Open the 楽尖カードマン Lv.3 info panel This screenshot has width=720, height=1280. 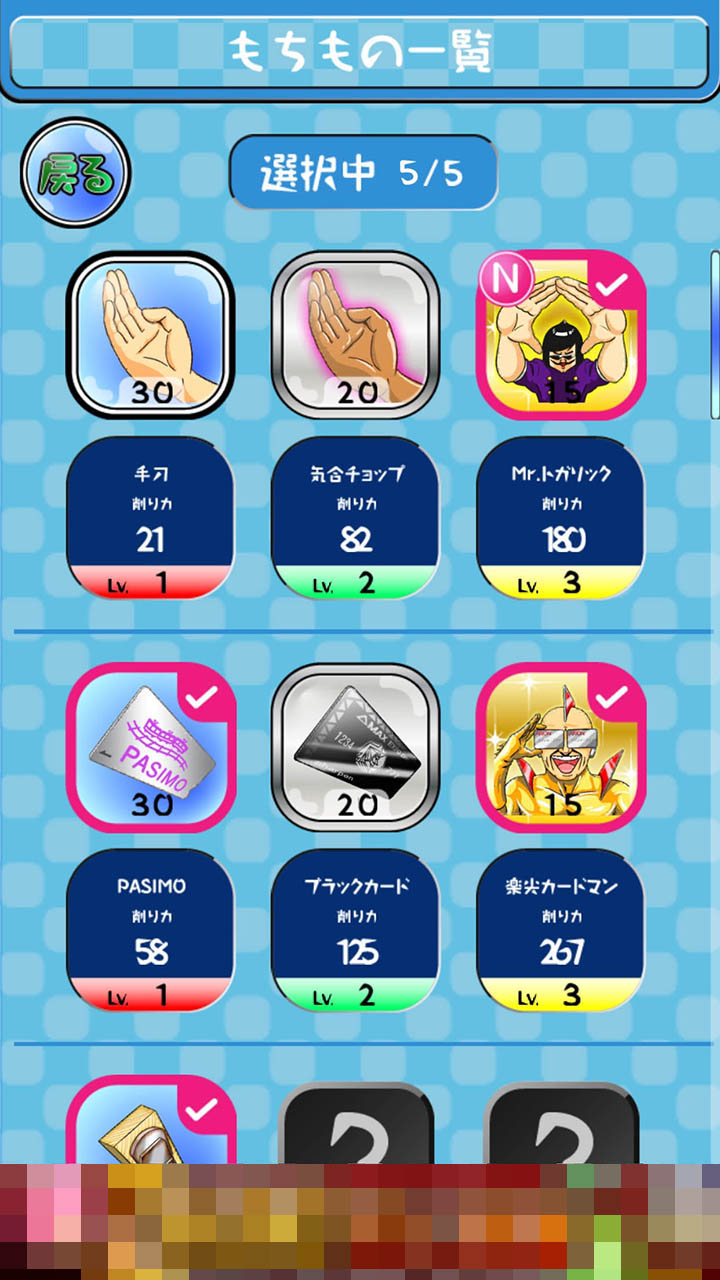(560, 930)
